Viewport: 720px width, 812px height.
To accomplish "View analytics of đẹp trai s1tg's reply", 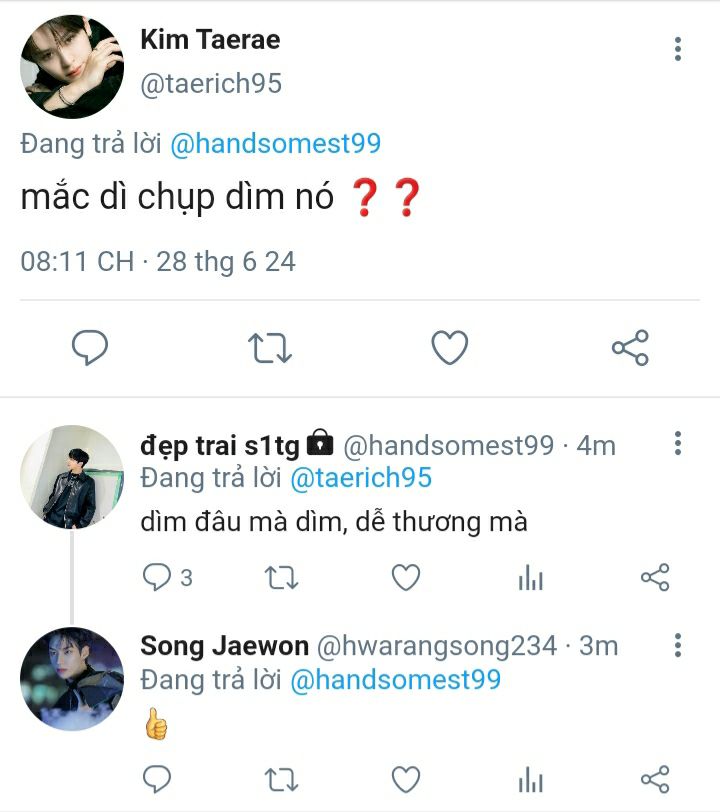I will [x=531, y=577].
